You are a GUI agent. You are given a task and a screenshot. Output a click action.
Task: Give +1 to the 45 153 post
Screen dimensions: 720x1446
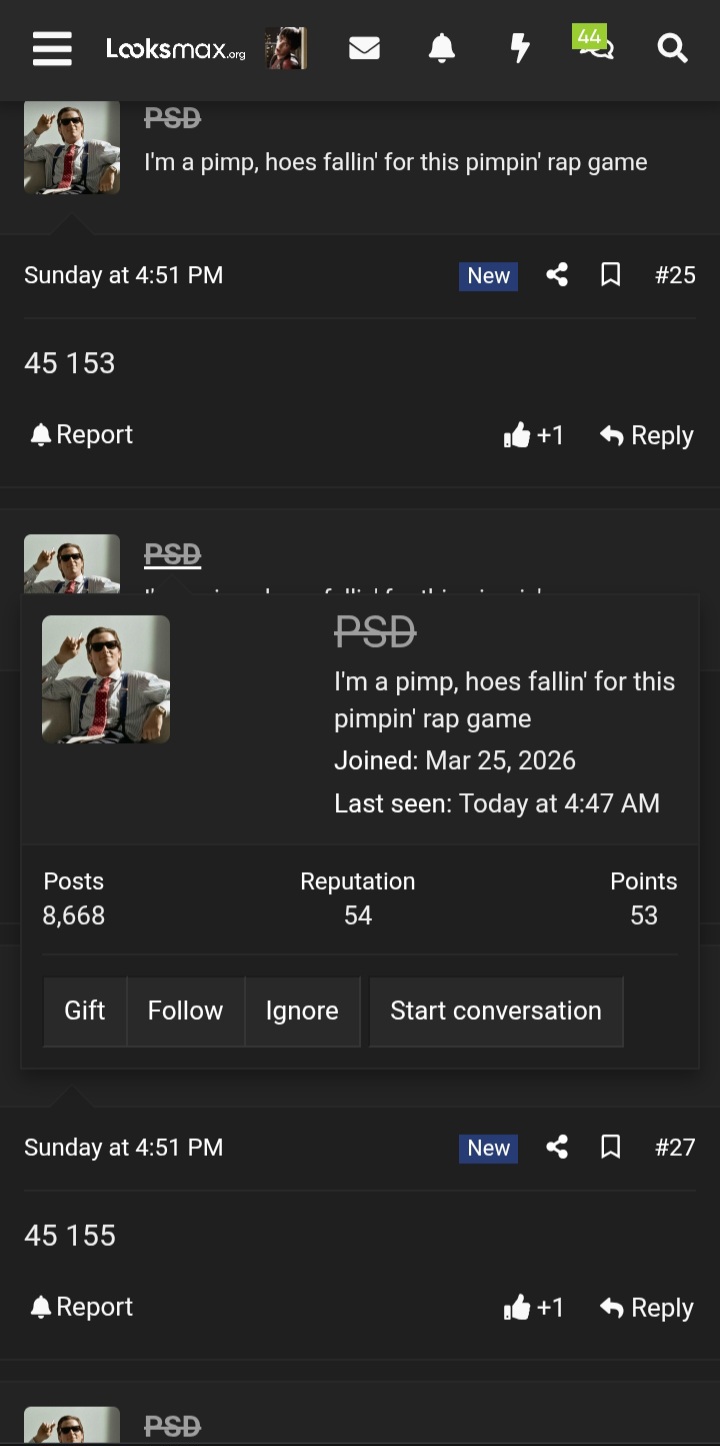coord(534,435)
